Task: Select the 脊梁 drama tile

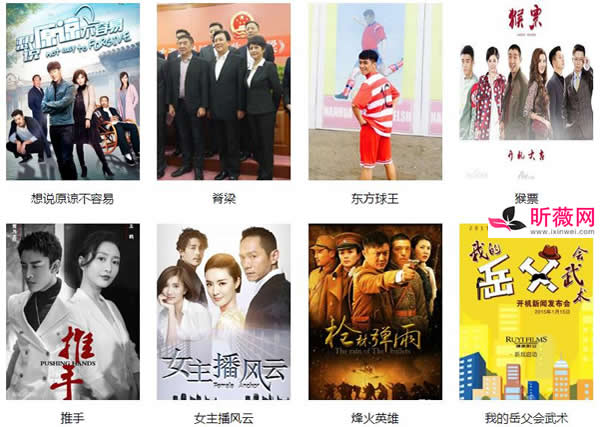Action: [224, 92]
